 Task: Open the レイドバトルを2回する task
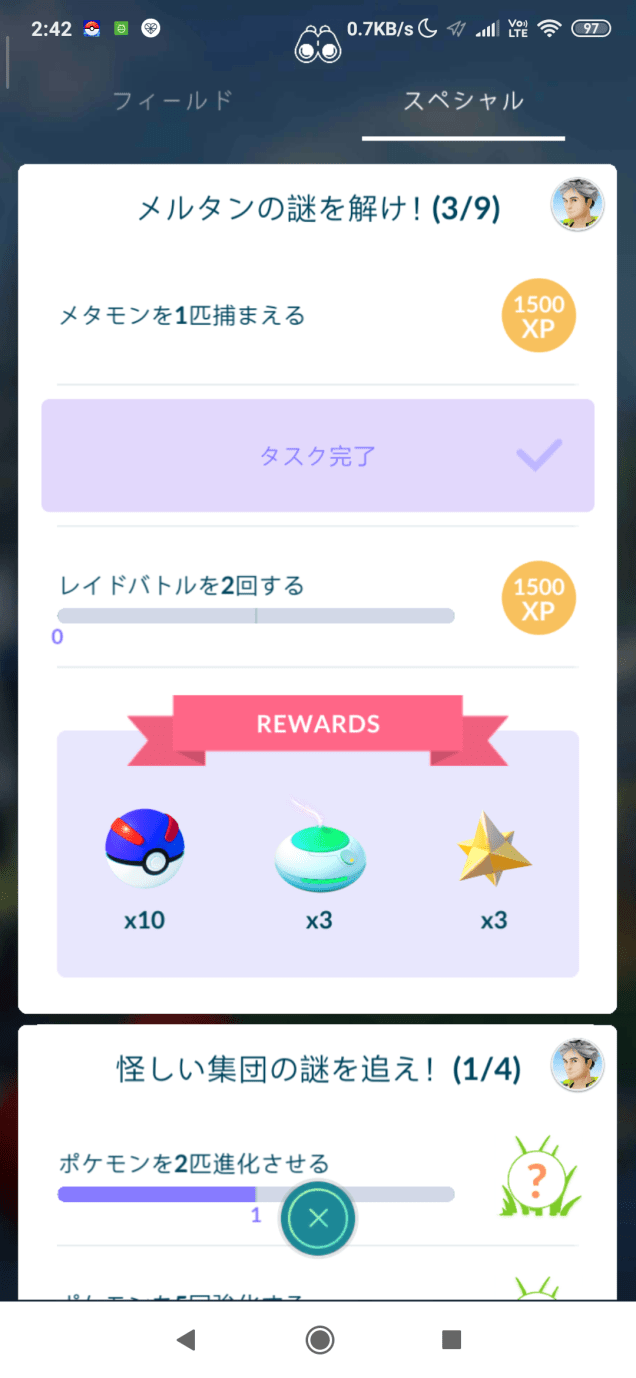point(255,598)
